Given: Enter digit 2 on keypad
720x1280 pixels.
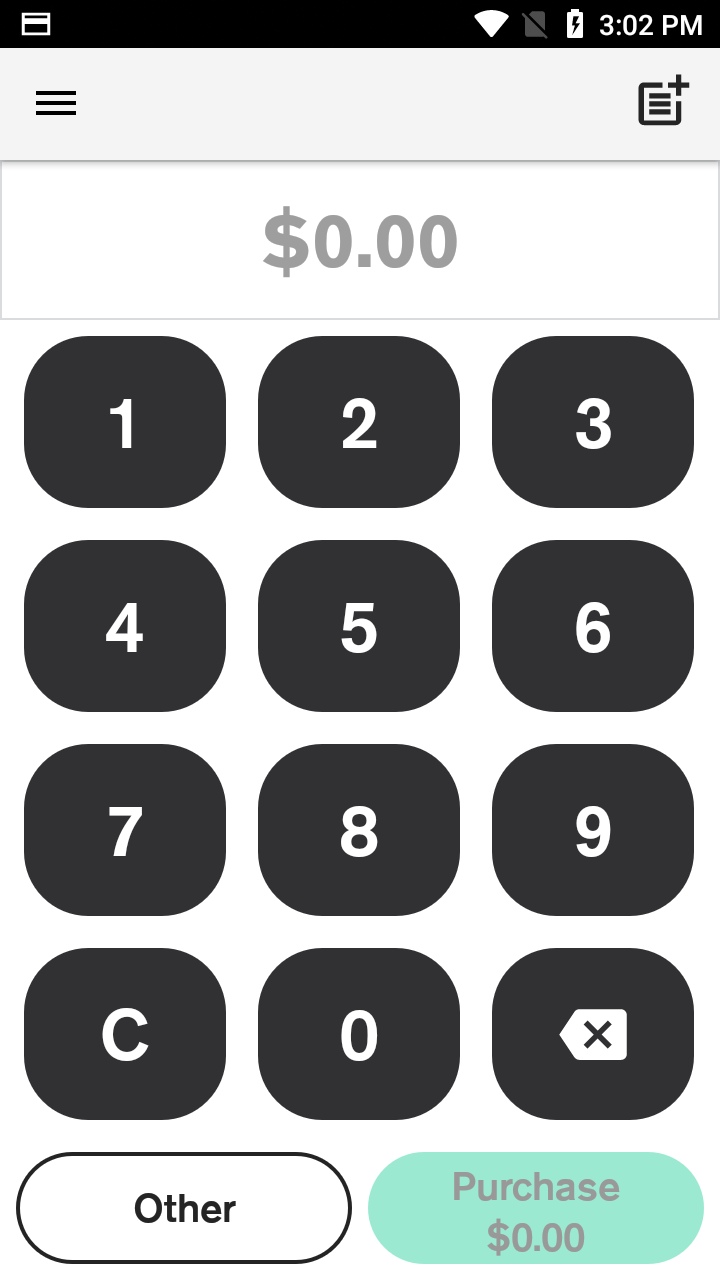Looking at the screenshot, I should (359, 422).
